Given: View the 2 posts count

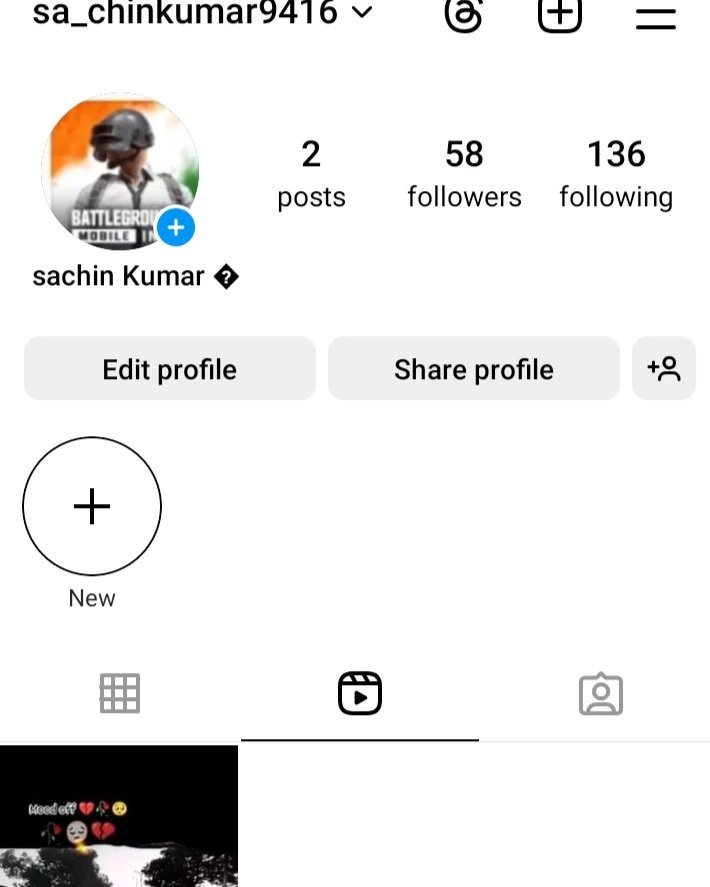Looking at the screenshot, I should click(311, 174).
